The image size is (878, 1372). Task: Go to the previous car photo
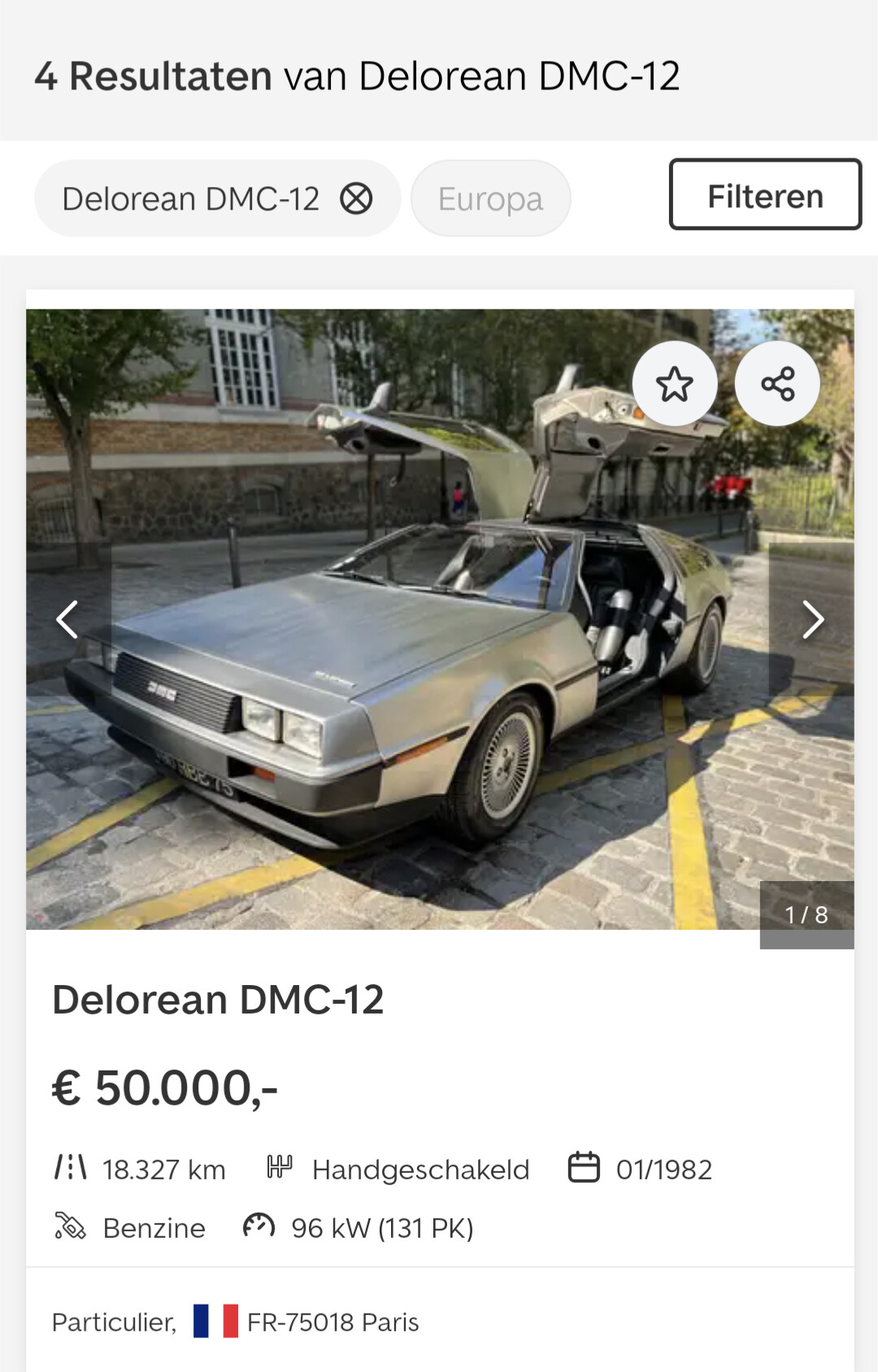pyautogui.click(x=67, y=620)
